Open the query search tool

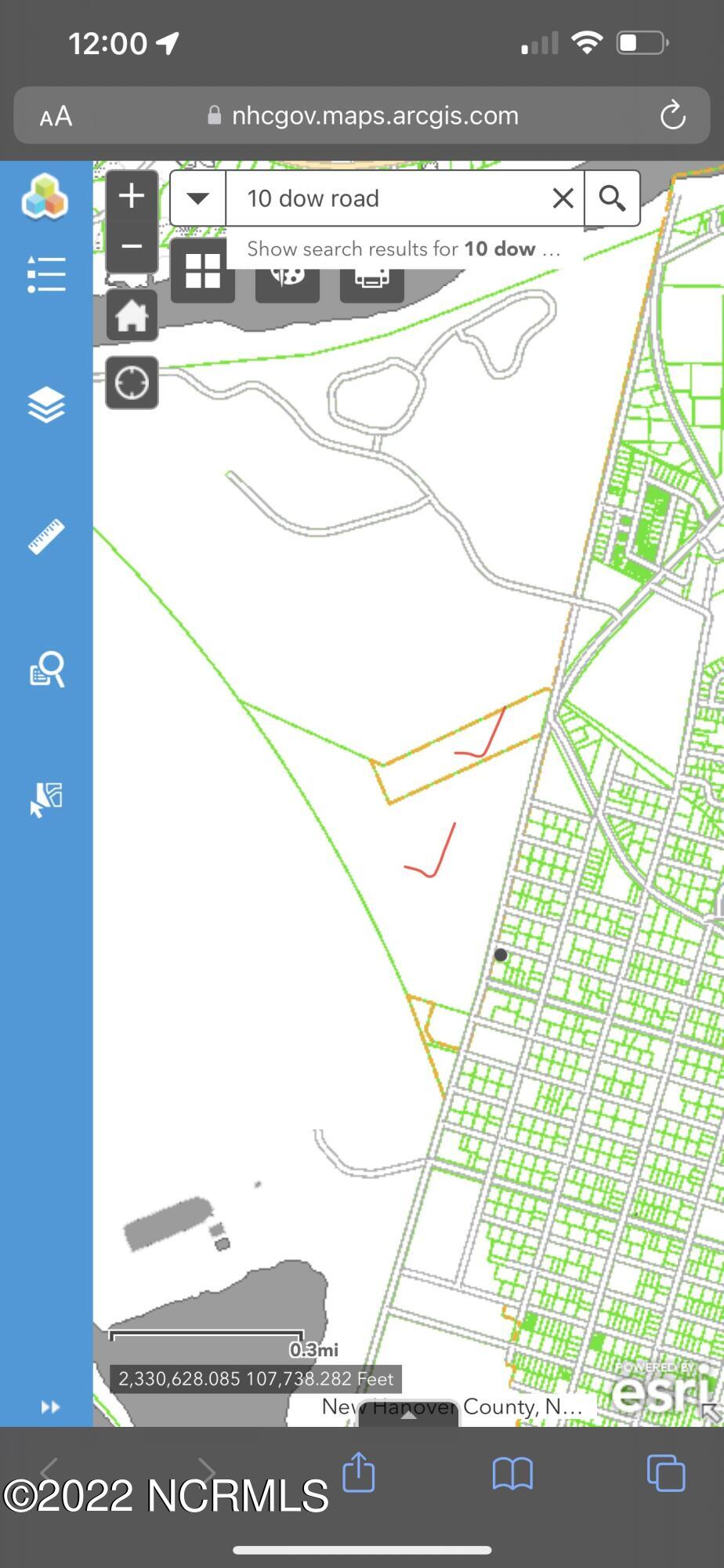(x=46, y=669)
